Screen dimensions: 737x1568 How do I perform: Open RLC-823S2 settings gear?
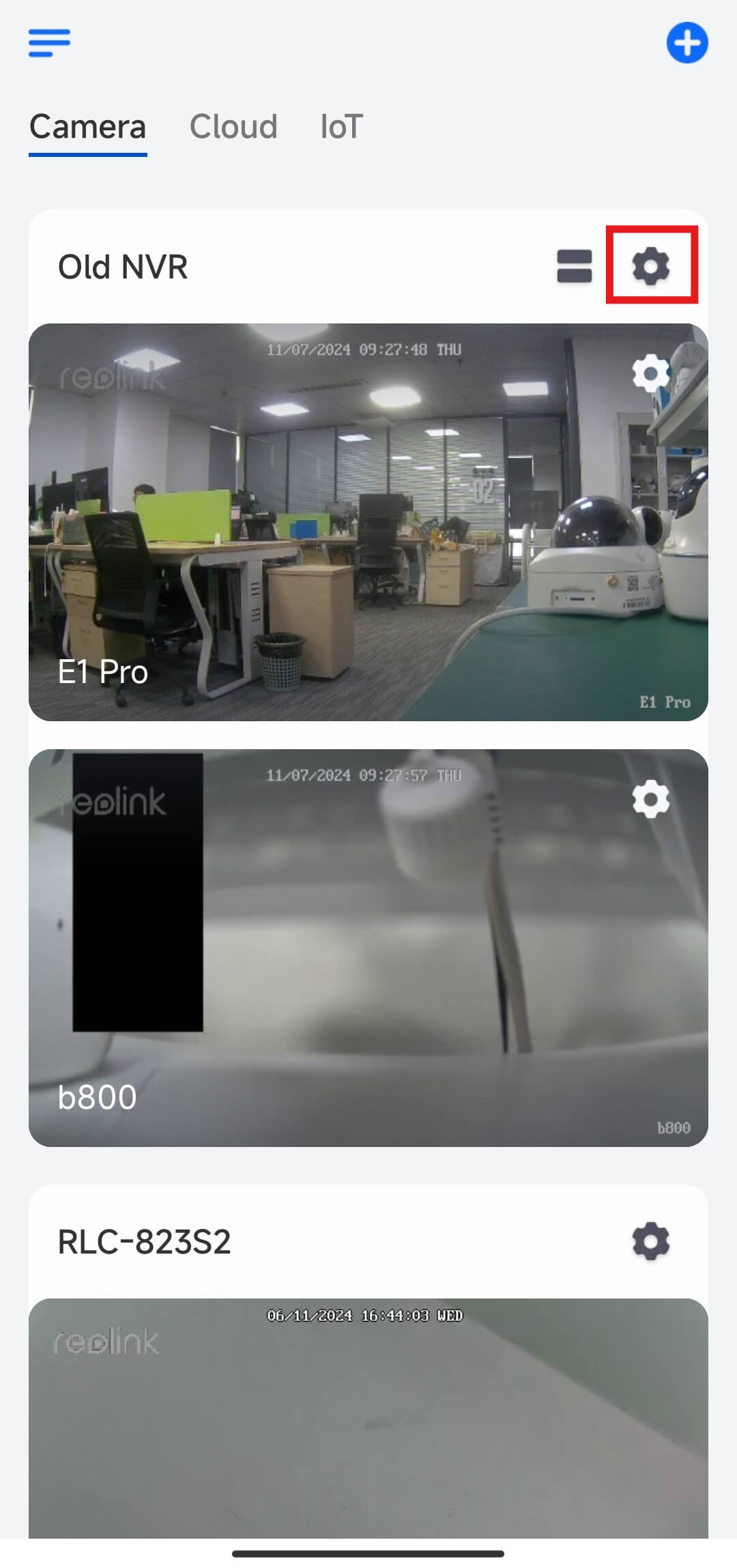[651, 1241]
